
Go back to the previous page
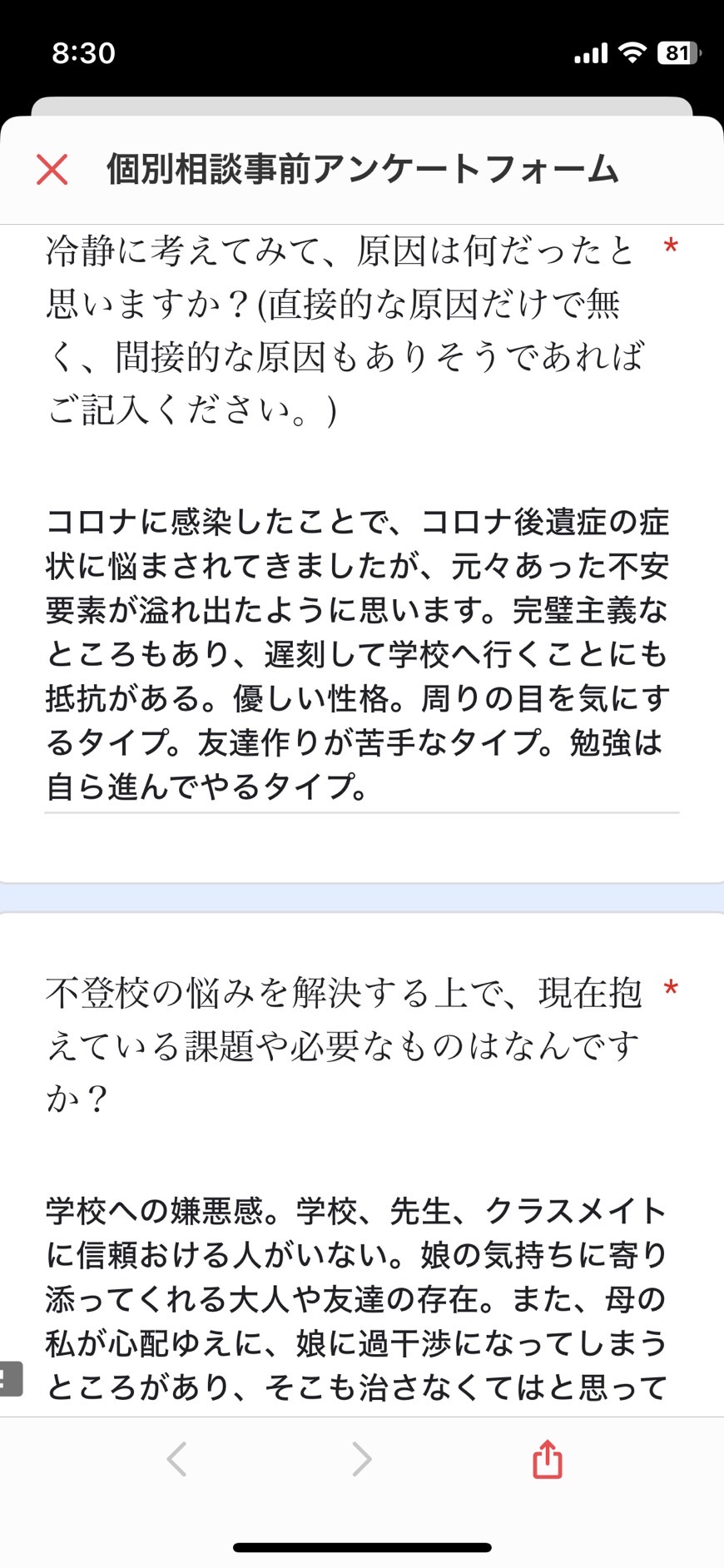click(x=176, y=1459)
